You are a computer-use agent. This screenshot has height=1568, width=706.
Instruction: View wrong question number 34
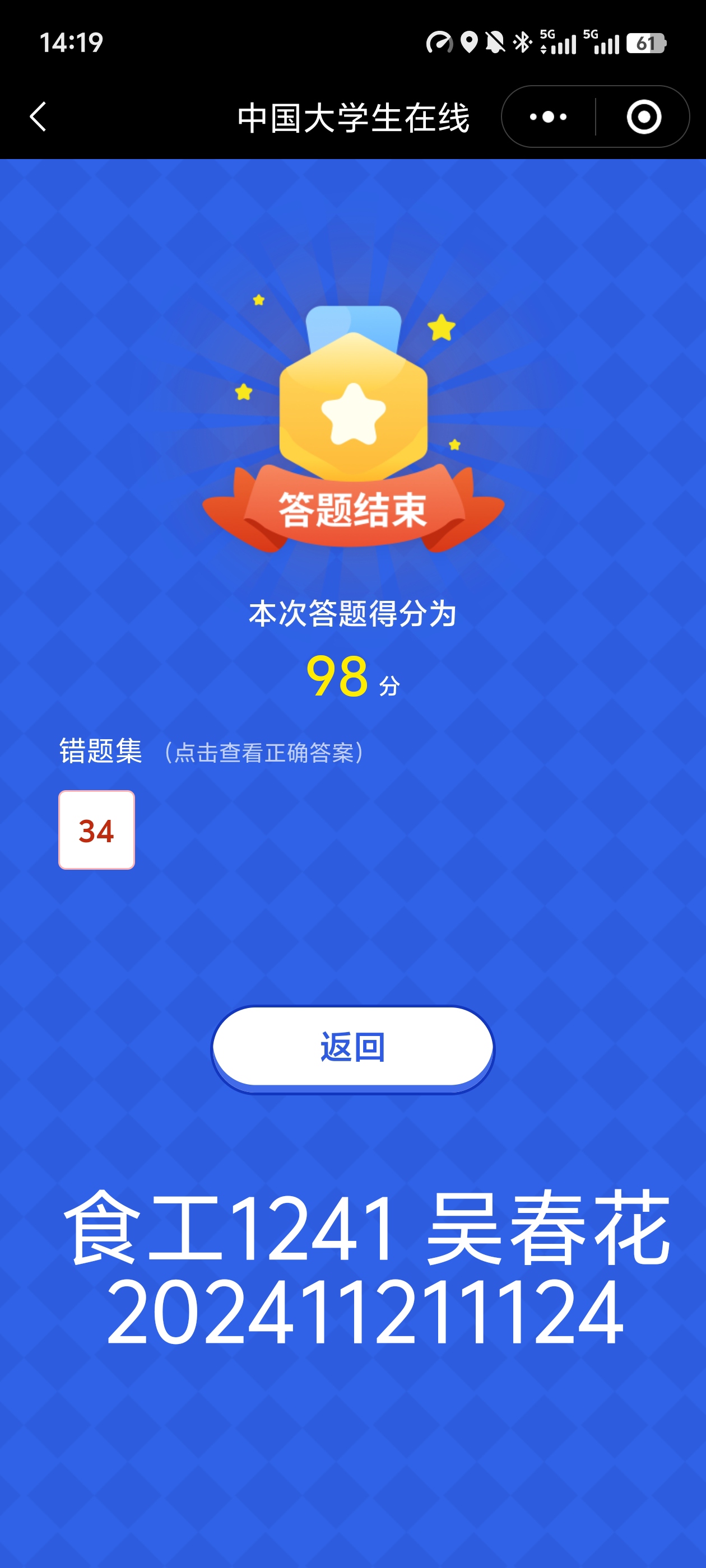(96, 830)
